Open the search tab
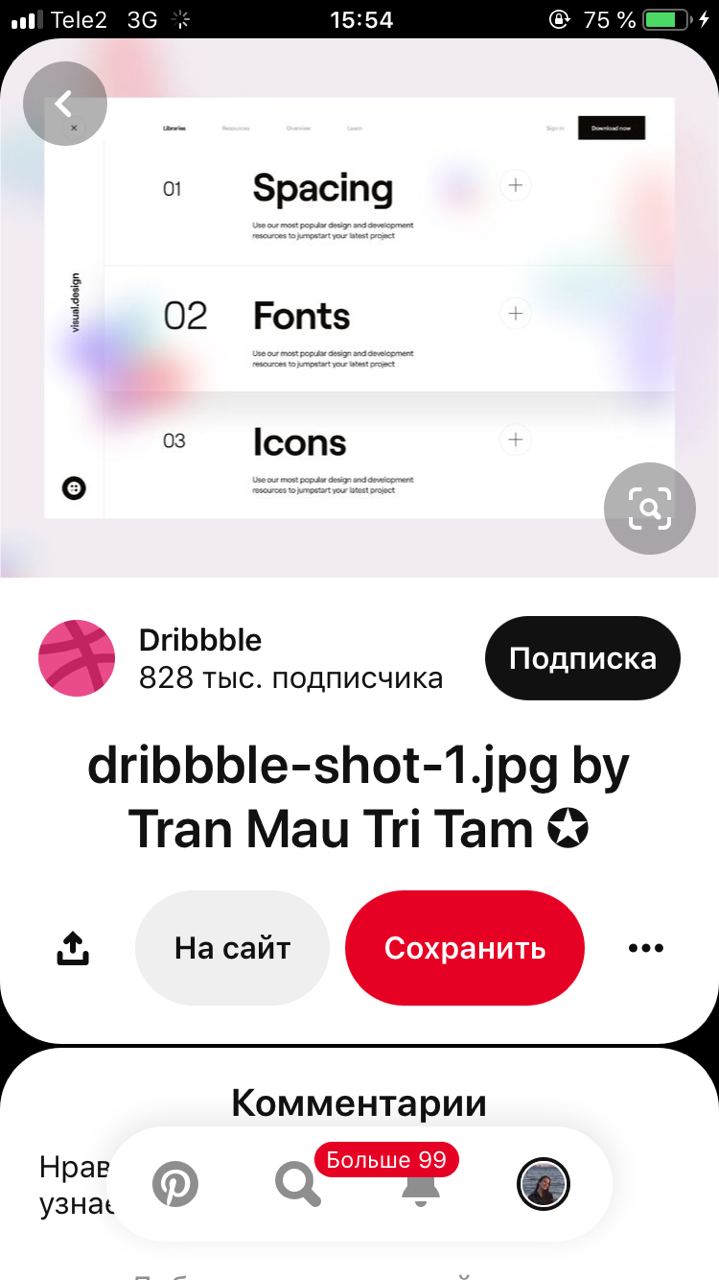 click(x=297, y=1185)
